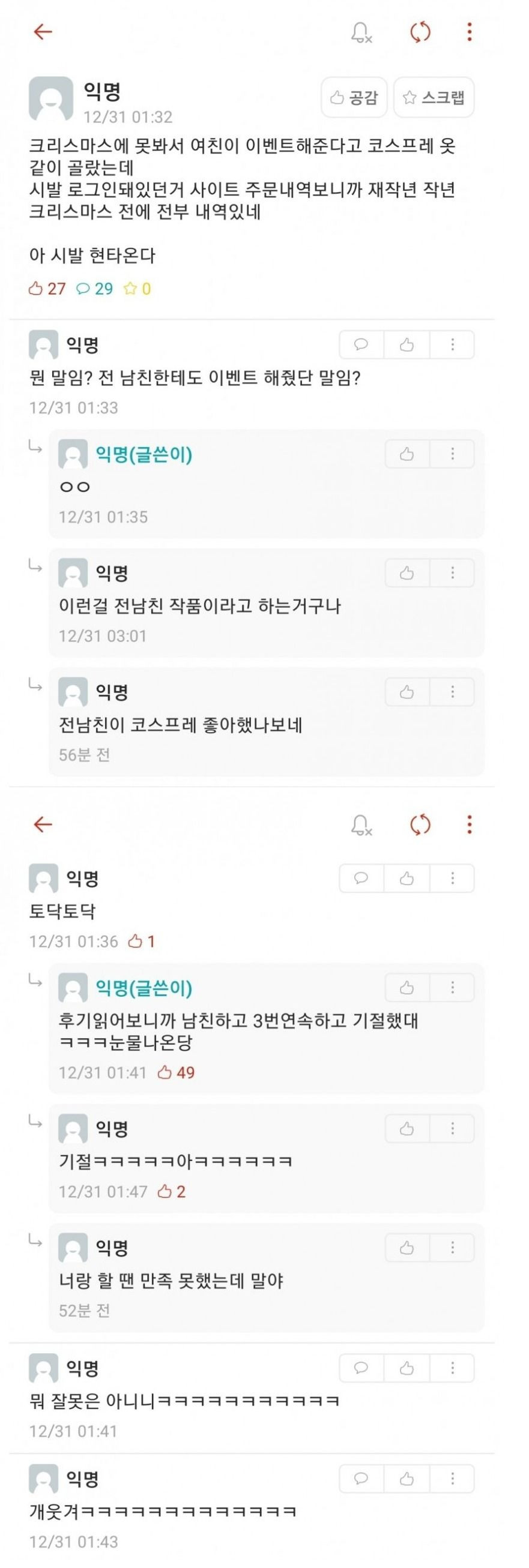
Task: Scrap the post with 스크랩 button
Action: [434, 97]
